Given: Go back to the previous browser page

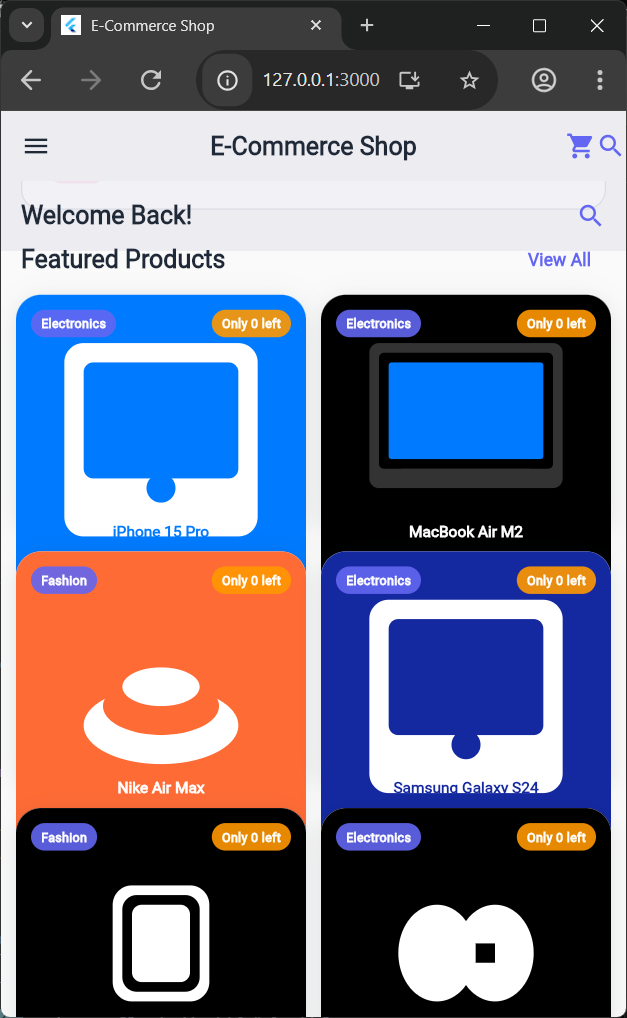Looking at the screenshot, I should click(31, 80).
